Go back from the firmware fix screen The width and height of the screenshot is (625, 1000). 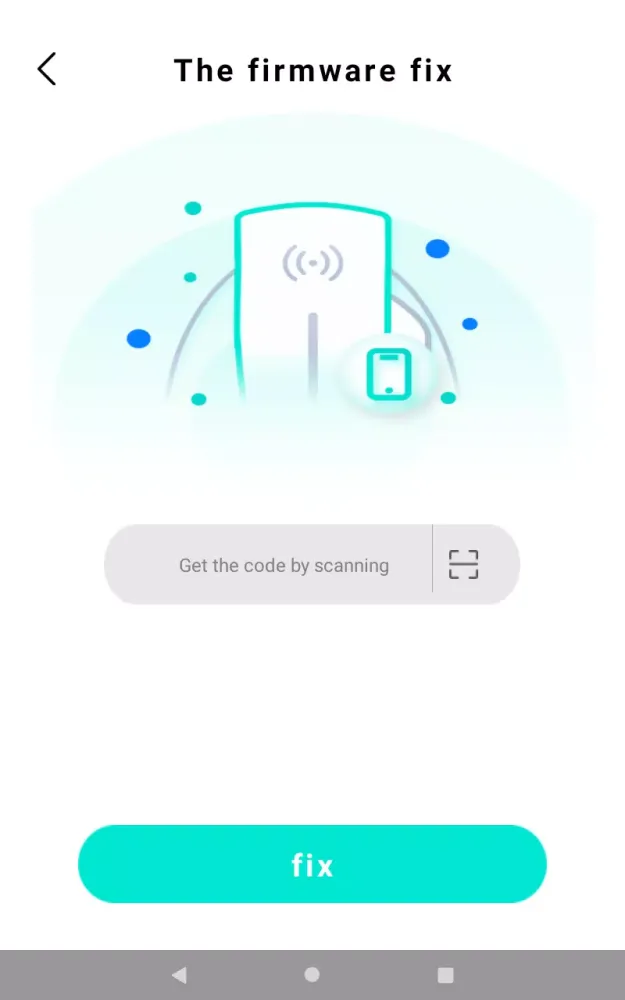pos(47,69)
